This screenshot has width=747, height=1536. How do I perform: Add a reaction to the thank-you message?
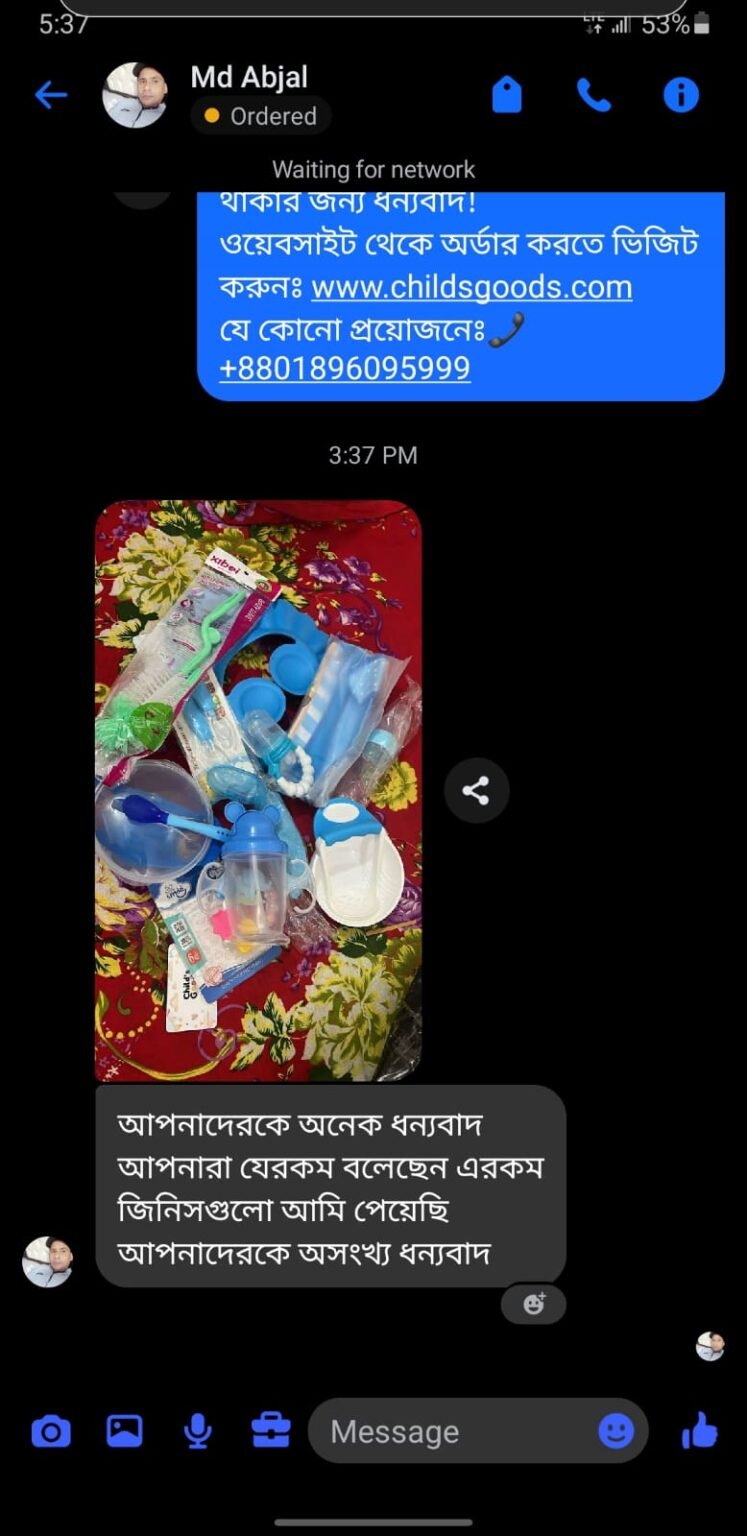532,1304
